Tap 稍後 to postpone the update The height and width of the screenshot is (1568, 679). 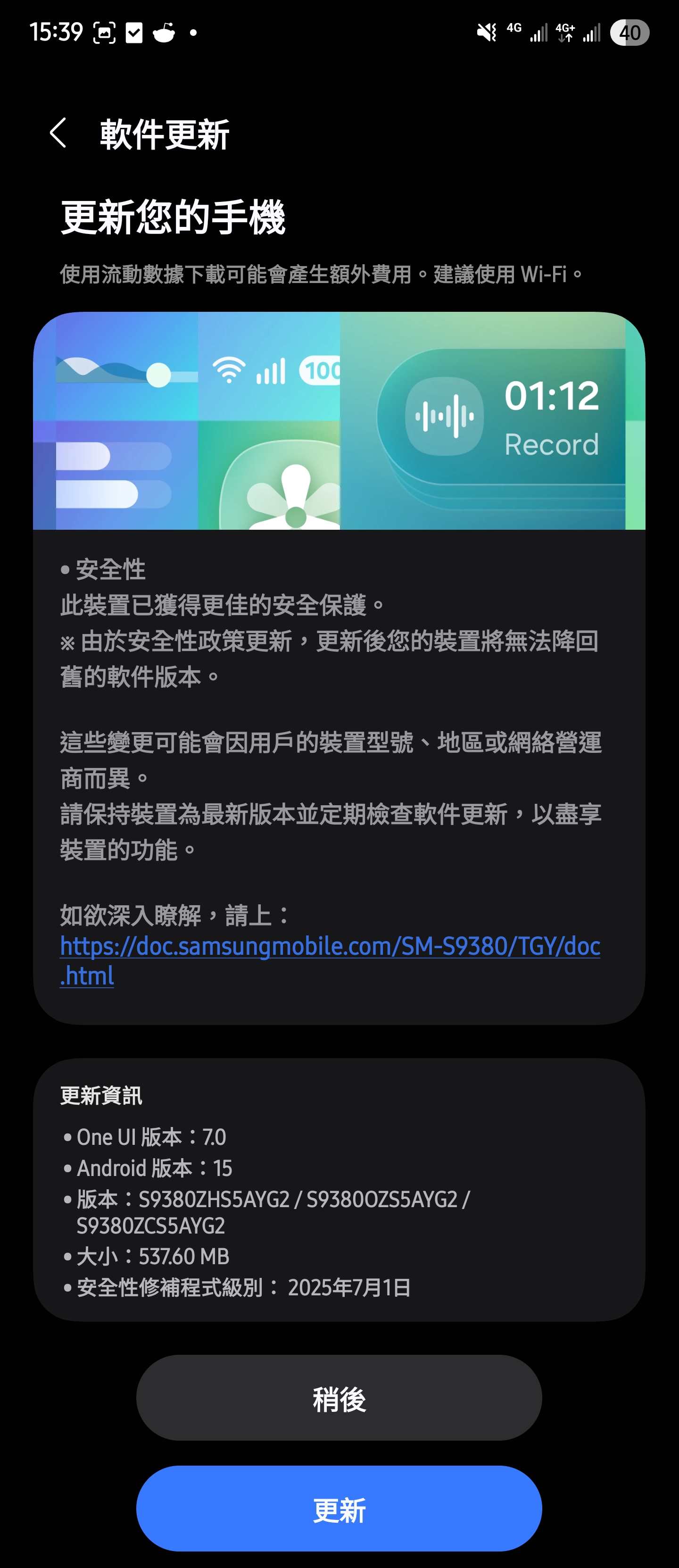339,1399
